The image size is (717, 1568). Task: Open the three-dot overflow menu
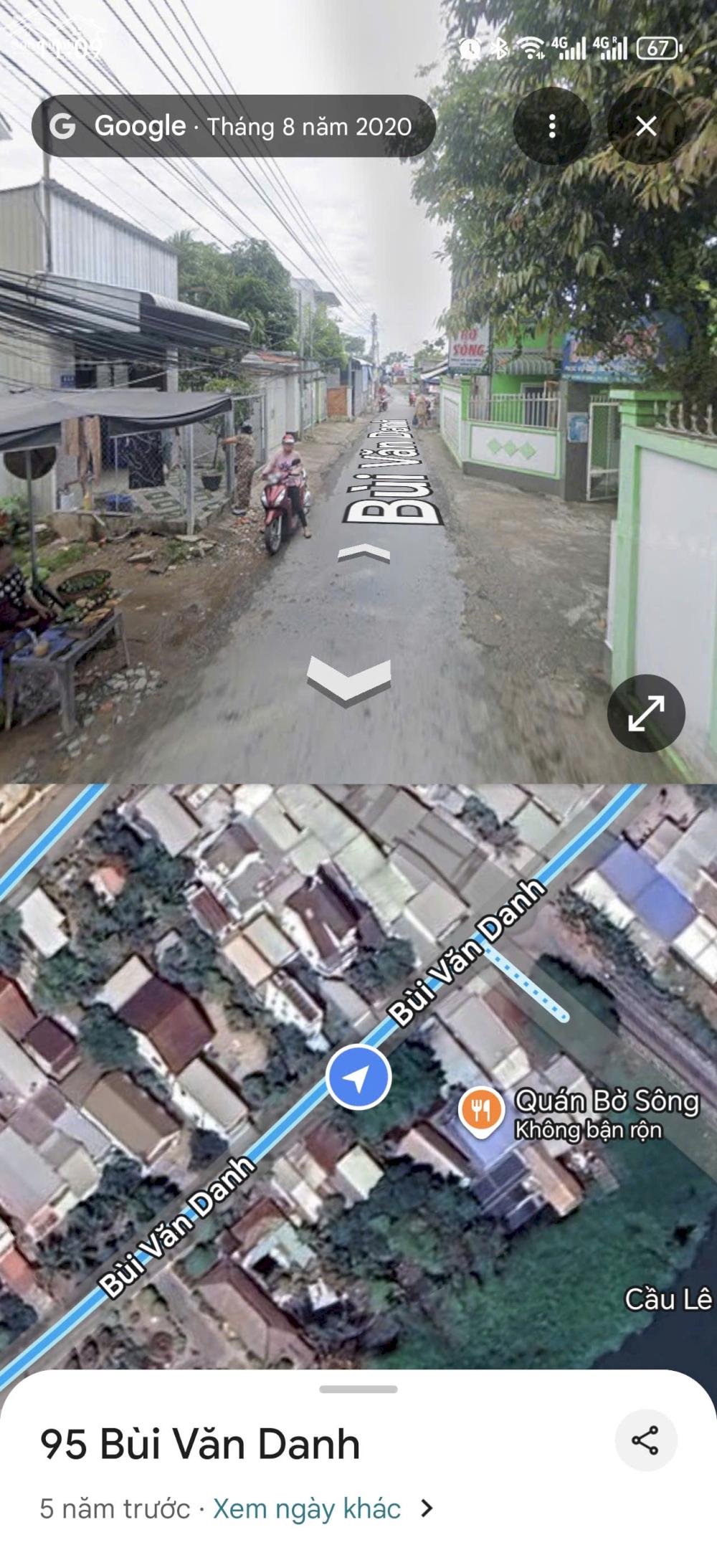click(551, 126)
